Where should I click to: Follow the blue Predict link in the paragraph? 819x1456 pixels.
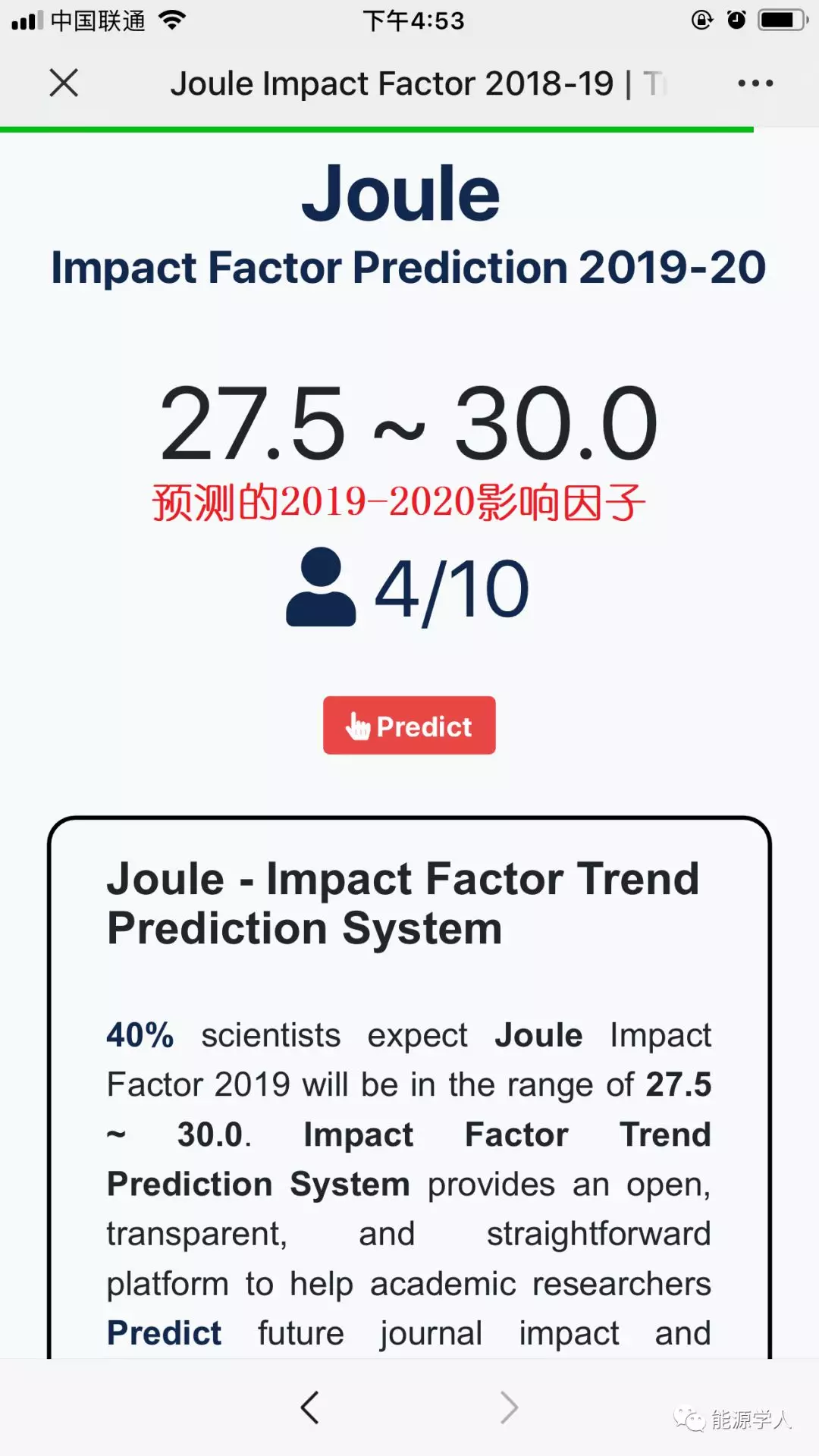(164, 1333)
